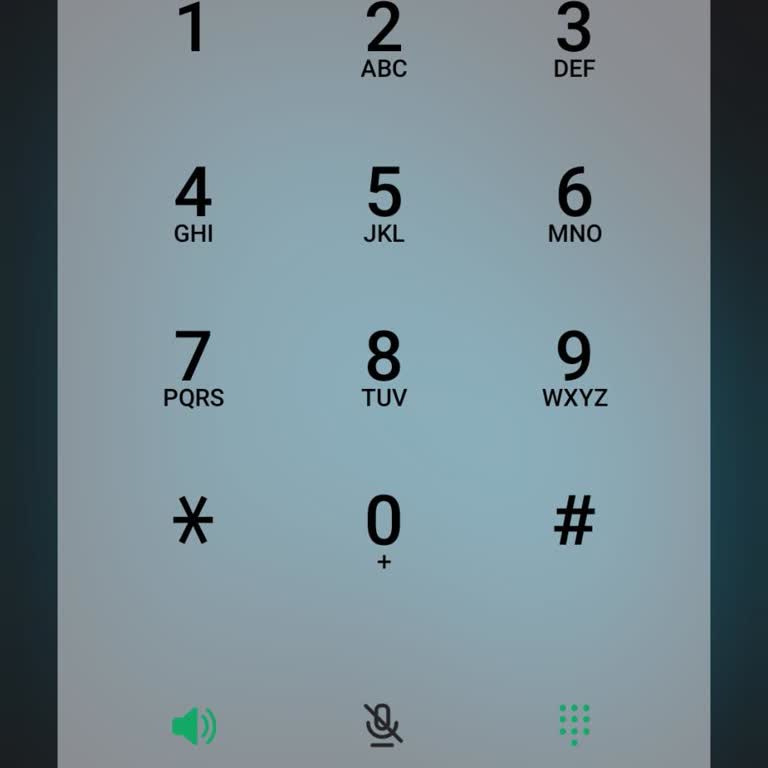Viewport: 768px width, 768px height.
Task: Dial the 9 WXYZ key
Action: point(574,368)
